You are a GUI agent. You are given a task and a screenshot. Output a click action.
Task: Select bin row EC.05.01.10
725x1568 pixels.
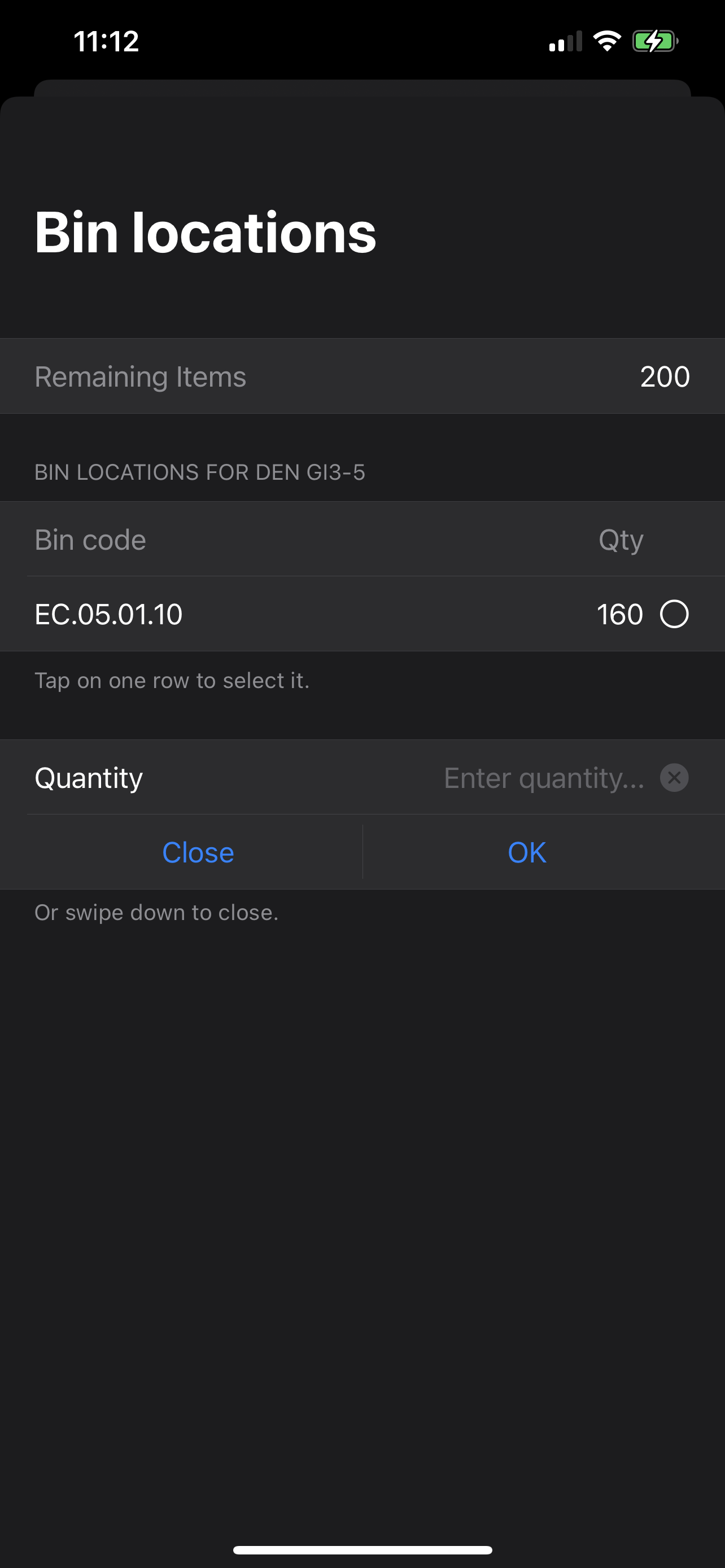(361, 614)
